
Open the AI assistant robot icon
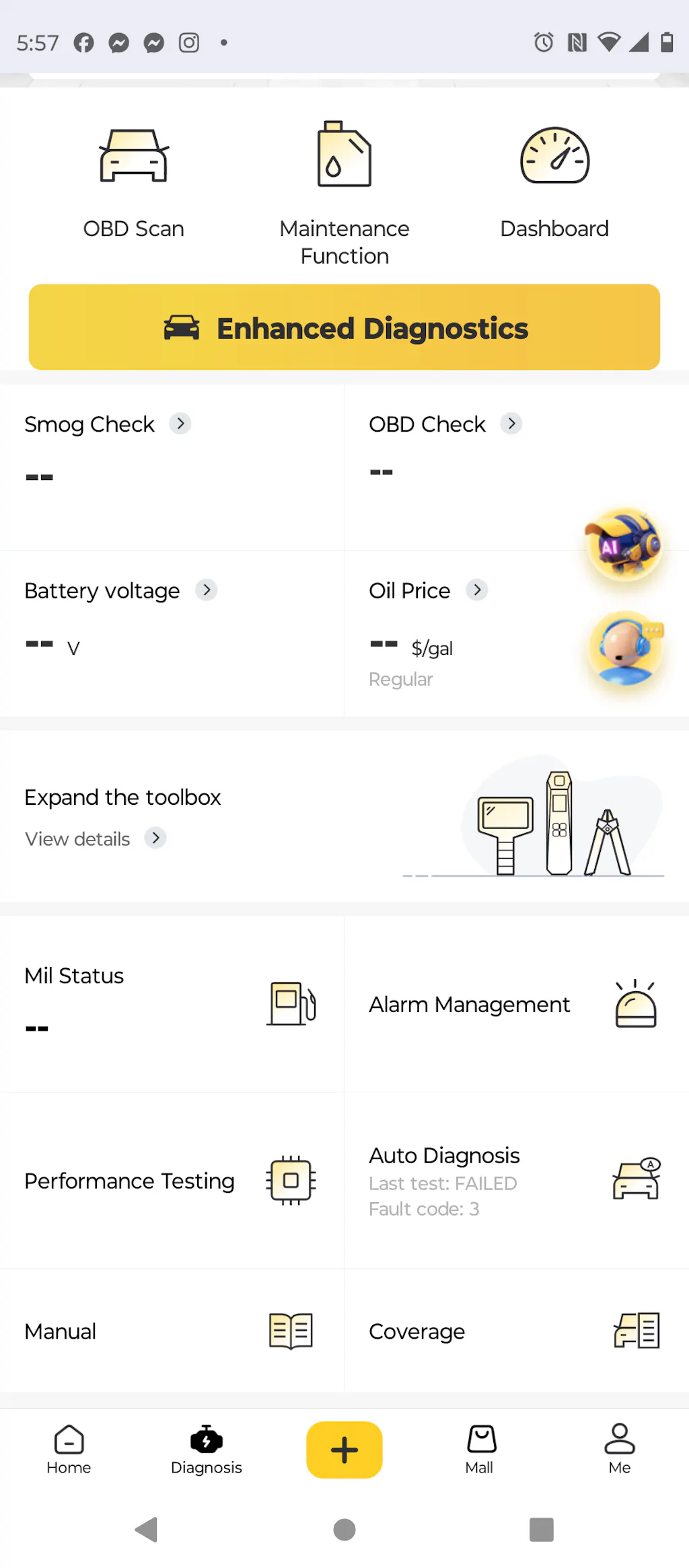click(624, 545)
